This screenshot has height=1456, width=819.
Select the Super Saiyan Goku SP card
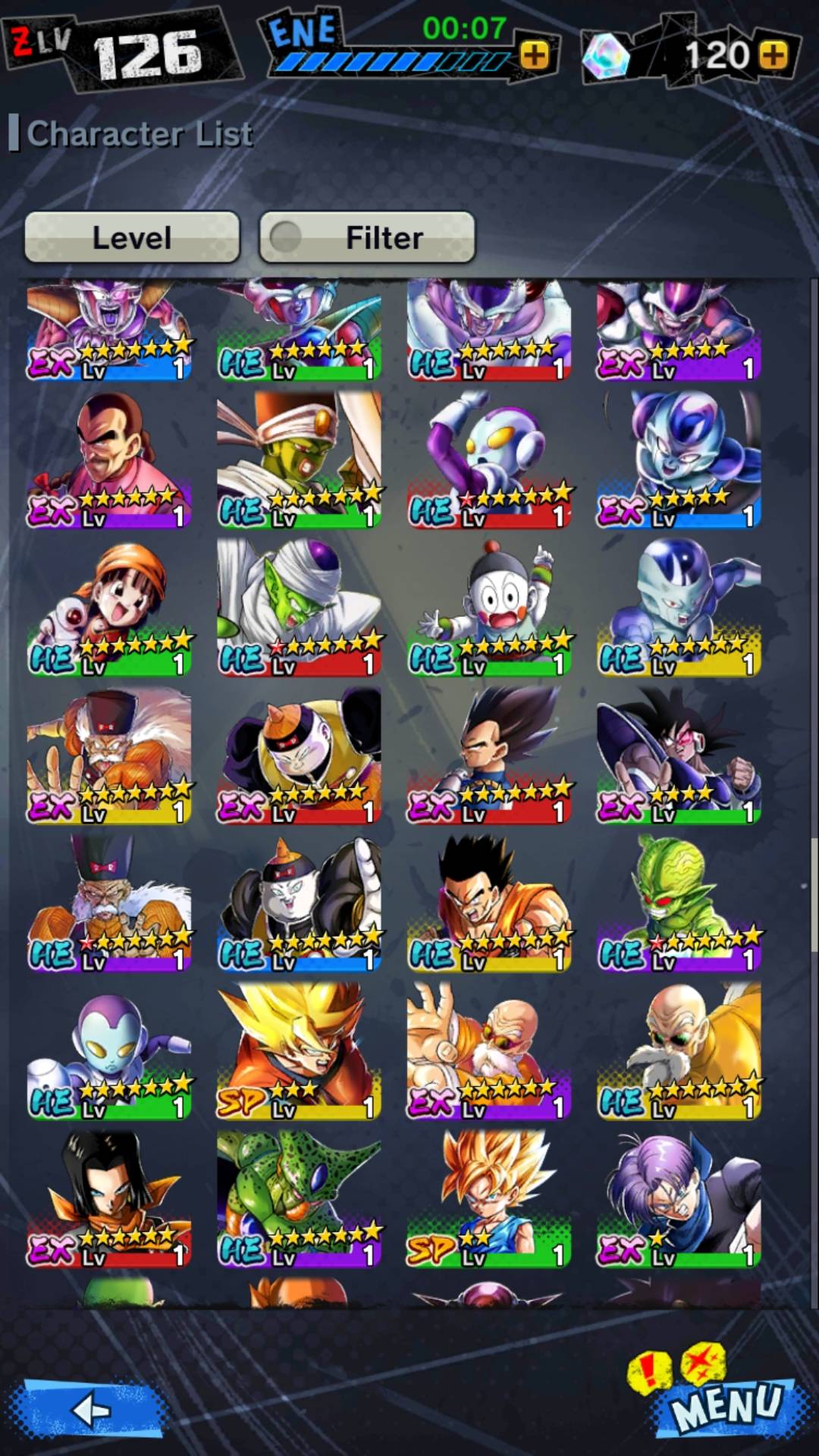[x=299, y=1051]
